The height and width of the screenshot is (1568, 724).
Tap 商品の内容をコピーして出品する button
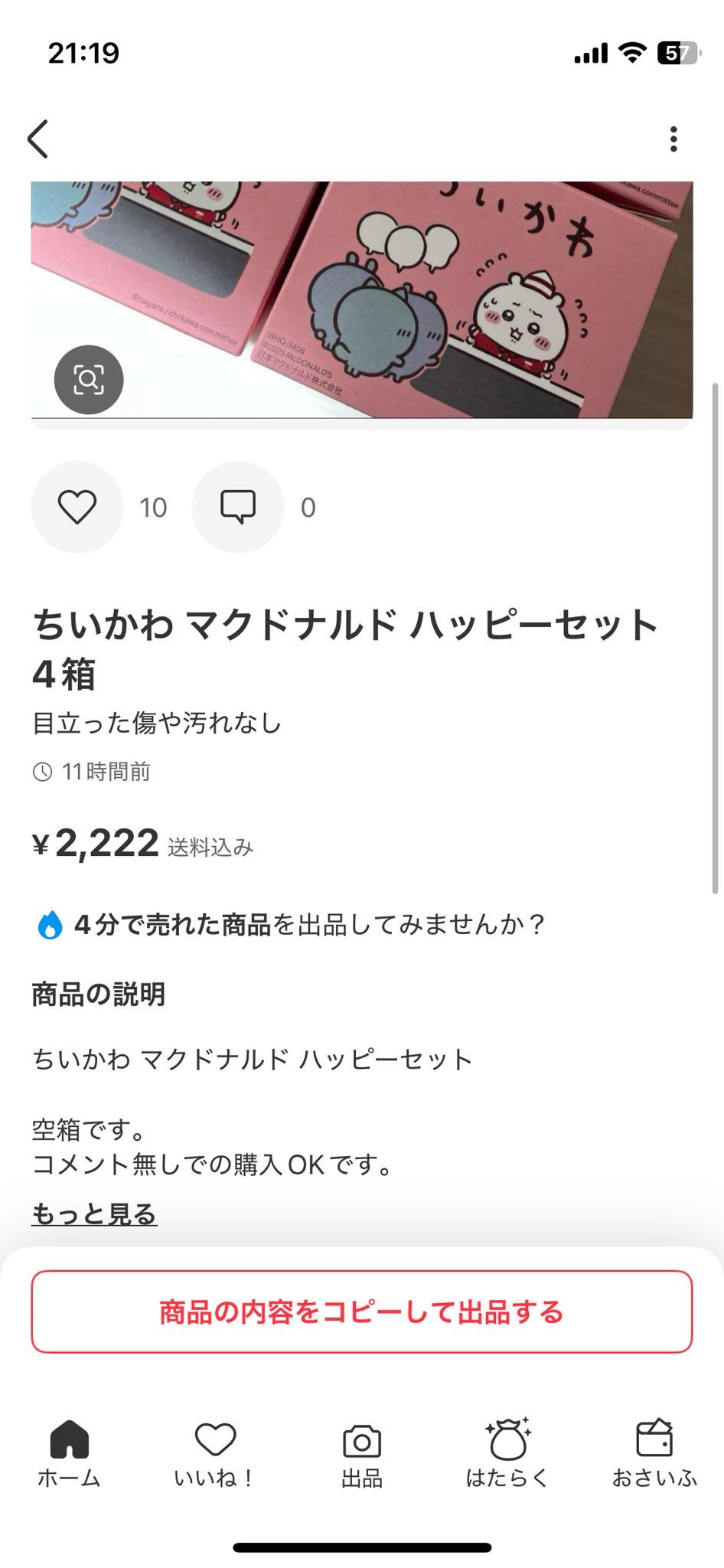point(362,1312)
